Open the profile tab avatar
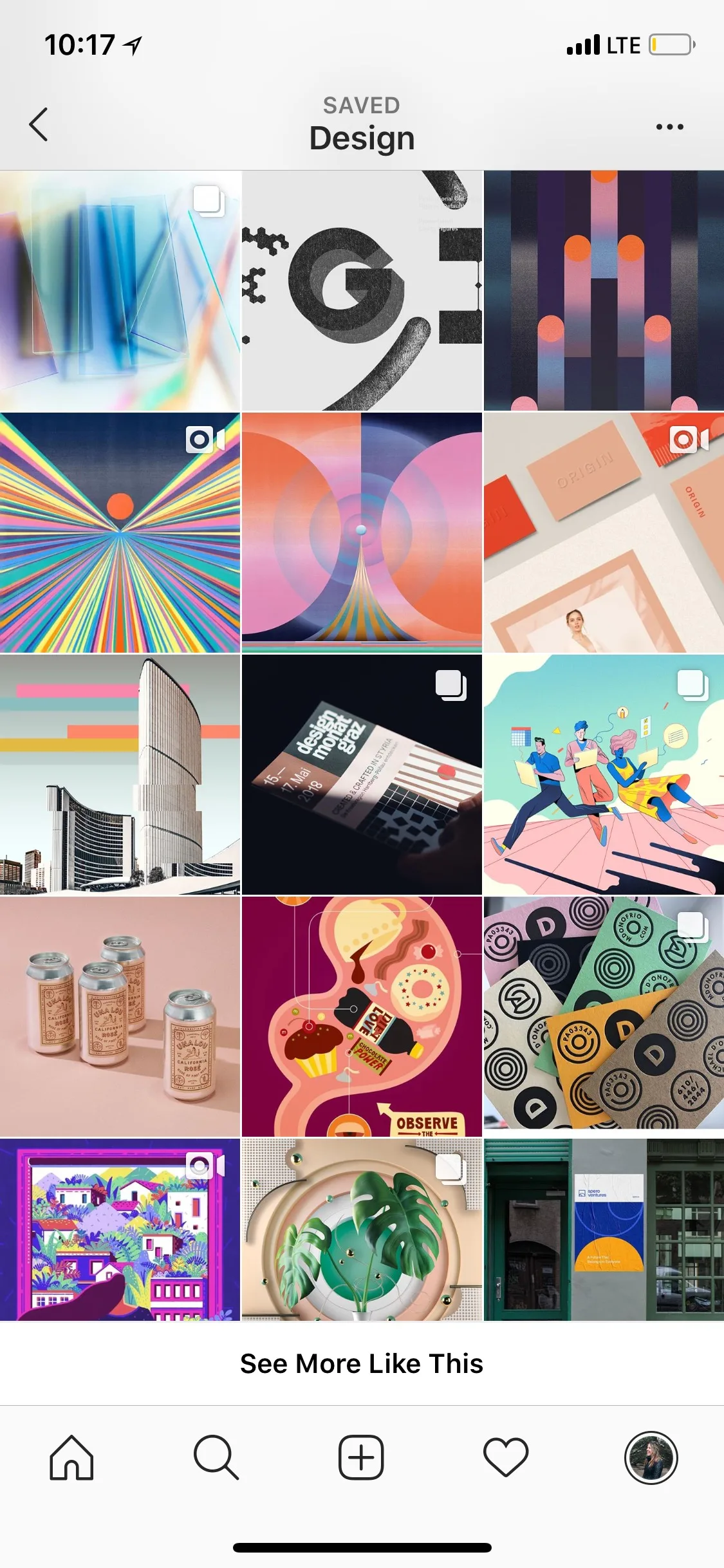 coord(651,1457)
